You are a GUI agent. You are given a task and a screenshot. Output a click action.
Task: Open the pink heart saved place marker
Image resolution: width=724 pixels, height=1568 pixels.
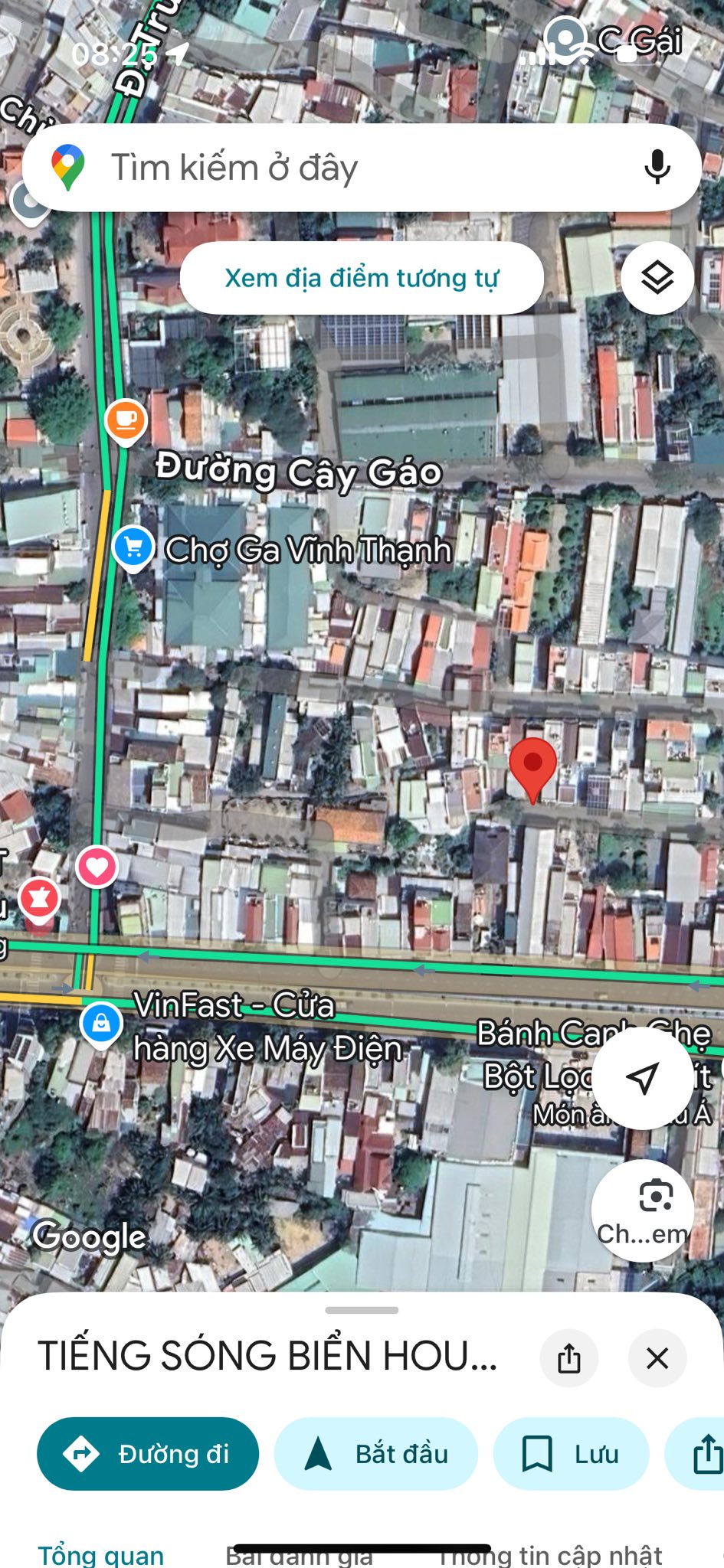tap(97, 867)
